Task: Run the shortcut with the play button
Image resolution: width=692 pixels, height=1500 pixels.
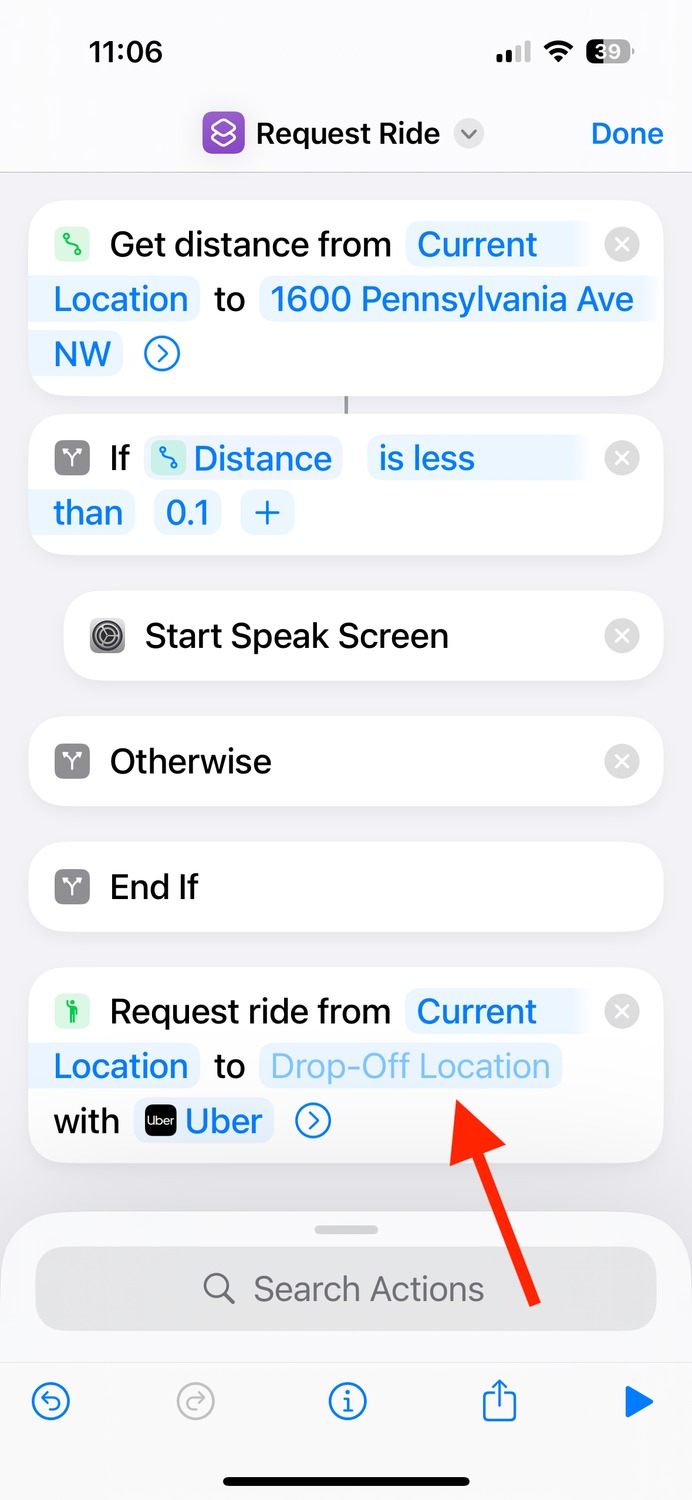Action: pos(638,1402)
